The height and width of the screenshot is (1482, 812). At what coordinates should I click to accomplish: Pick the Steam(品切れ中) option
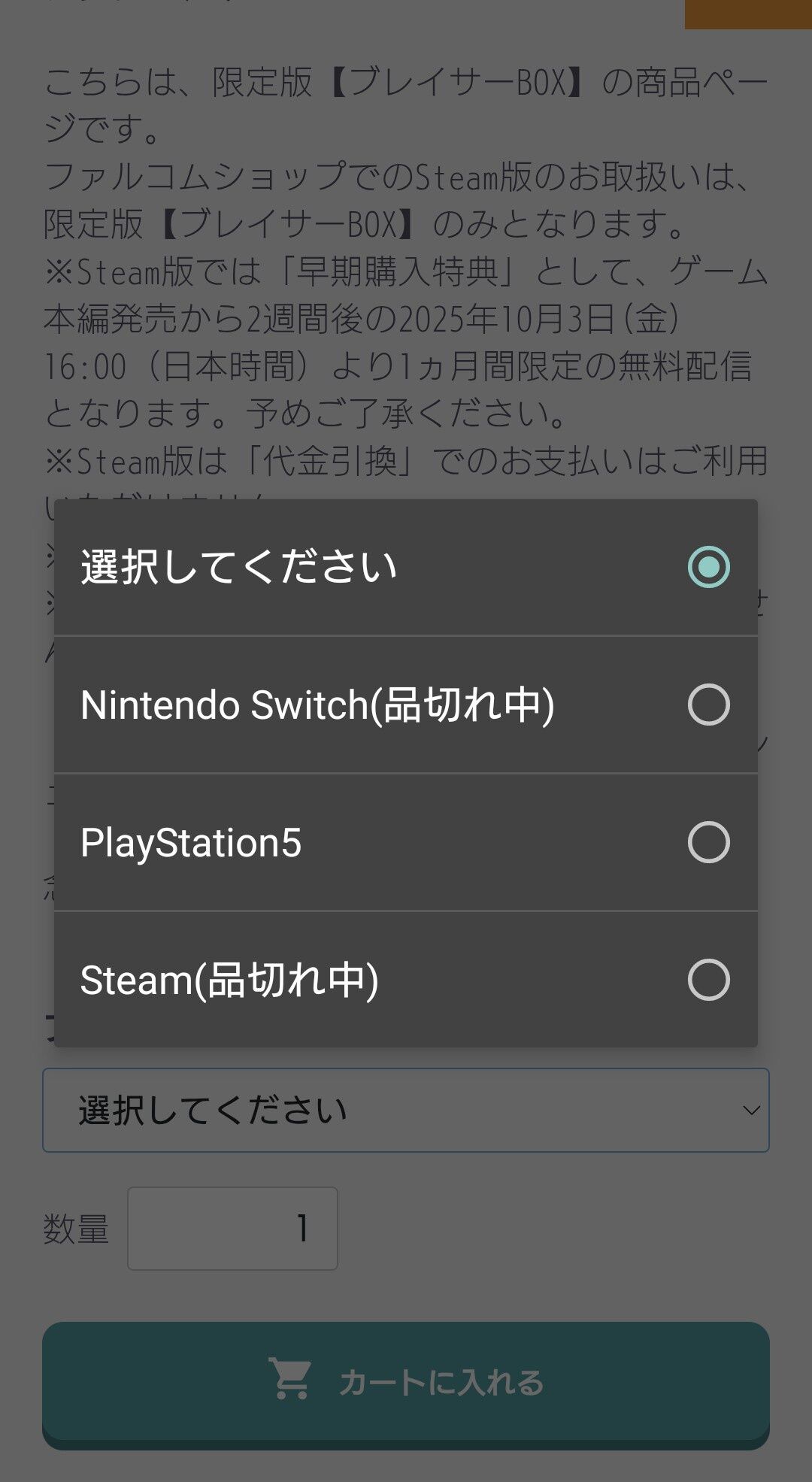pyautogui.click(x=406, y=980)
